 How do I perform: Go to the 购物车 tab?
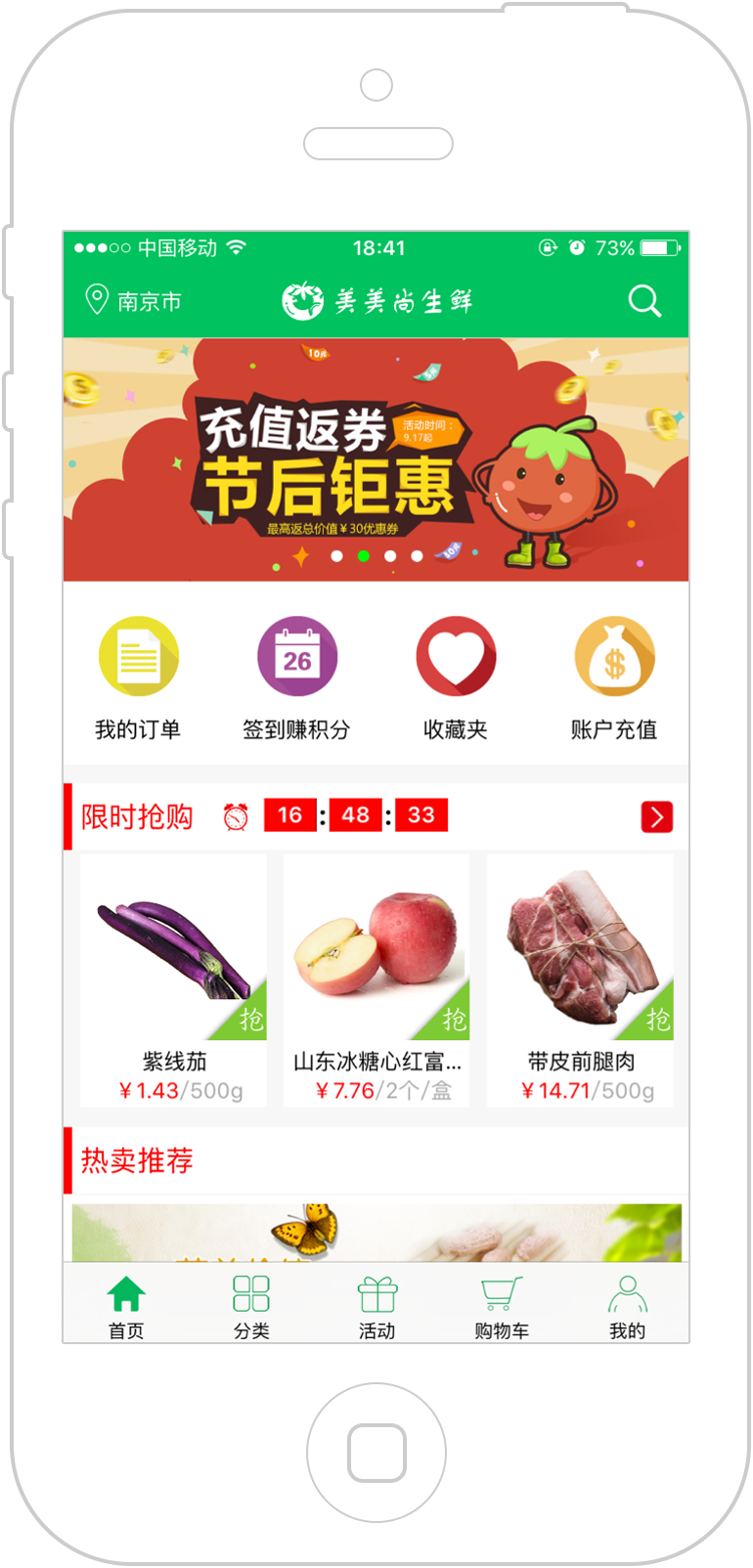[x=502, y=1306]
